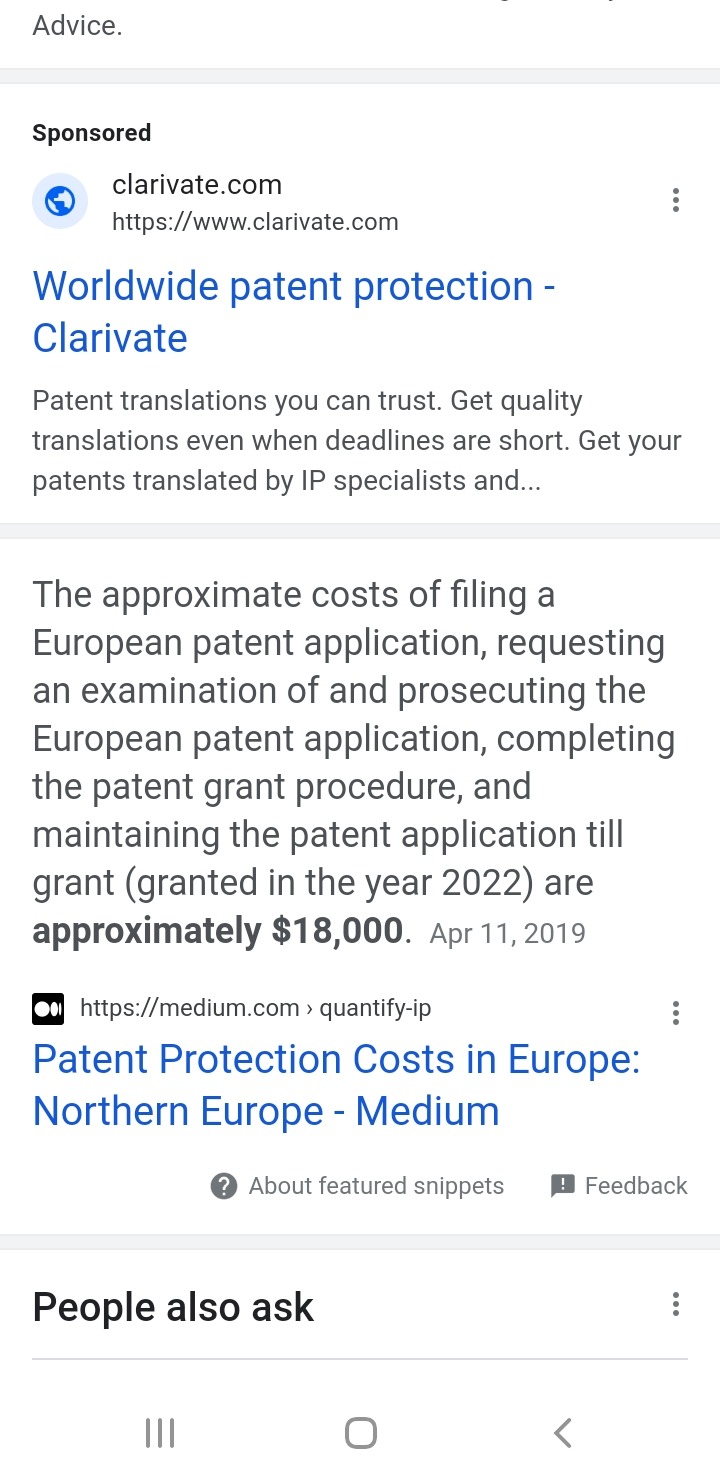Tap the clarivate.com site header
720x1480 pixels.
pyautogui.click(x=215, y=202)
